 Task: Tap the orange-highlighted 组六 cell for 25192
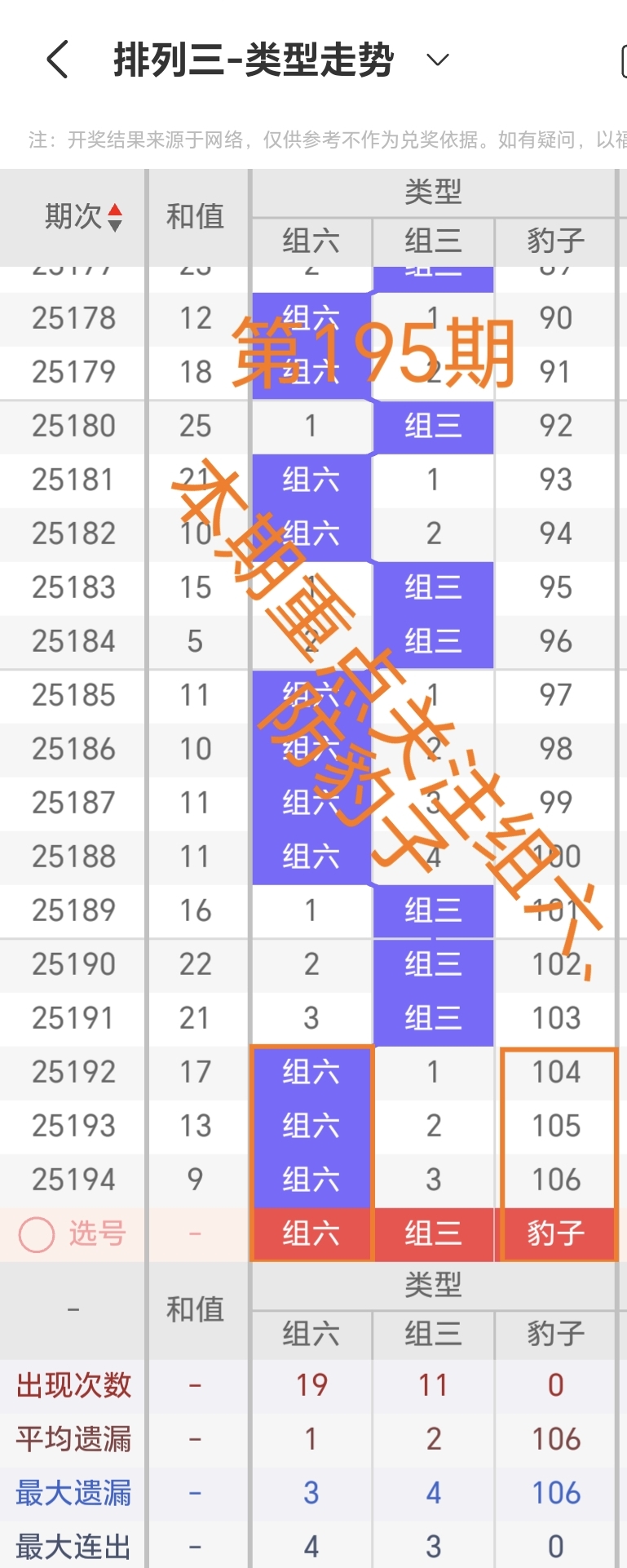point(311,1072)
